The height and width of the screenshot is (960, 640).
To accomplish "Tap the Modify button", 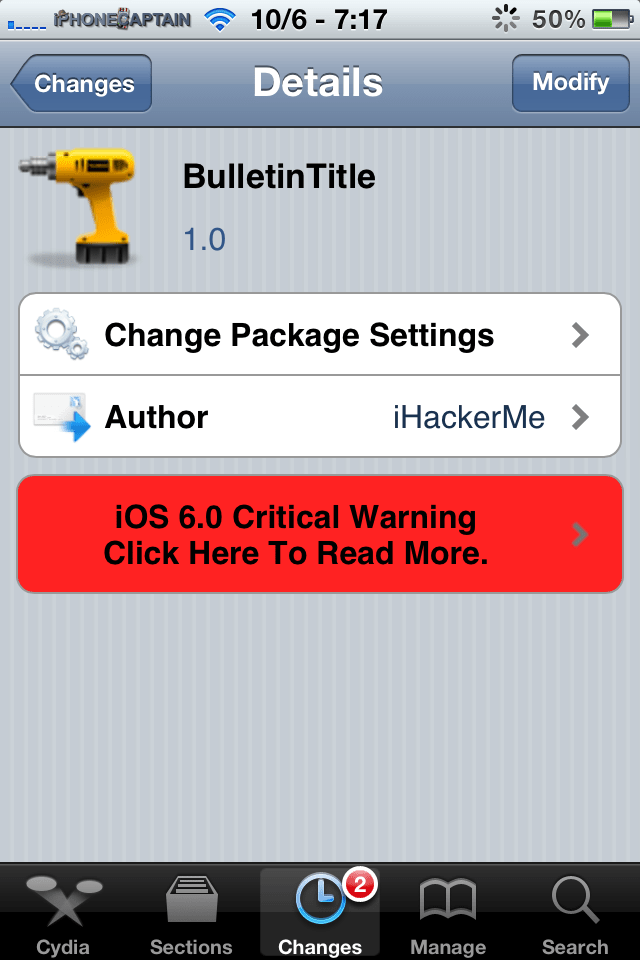I will (x=570, y=83).
